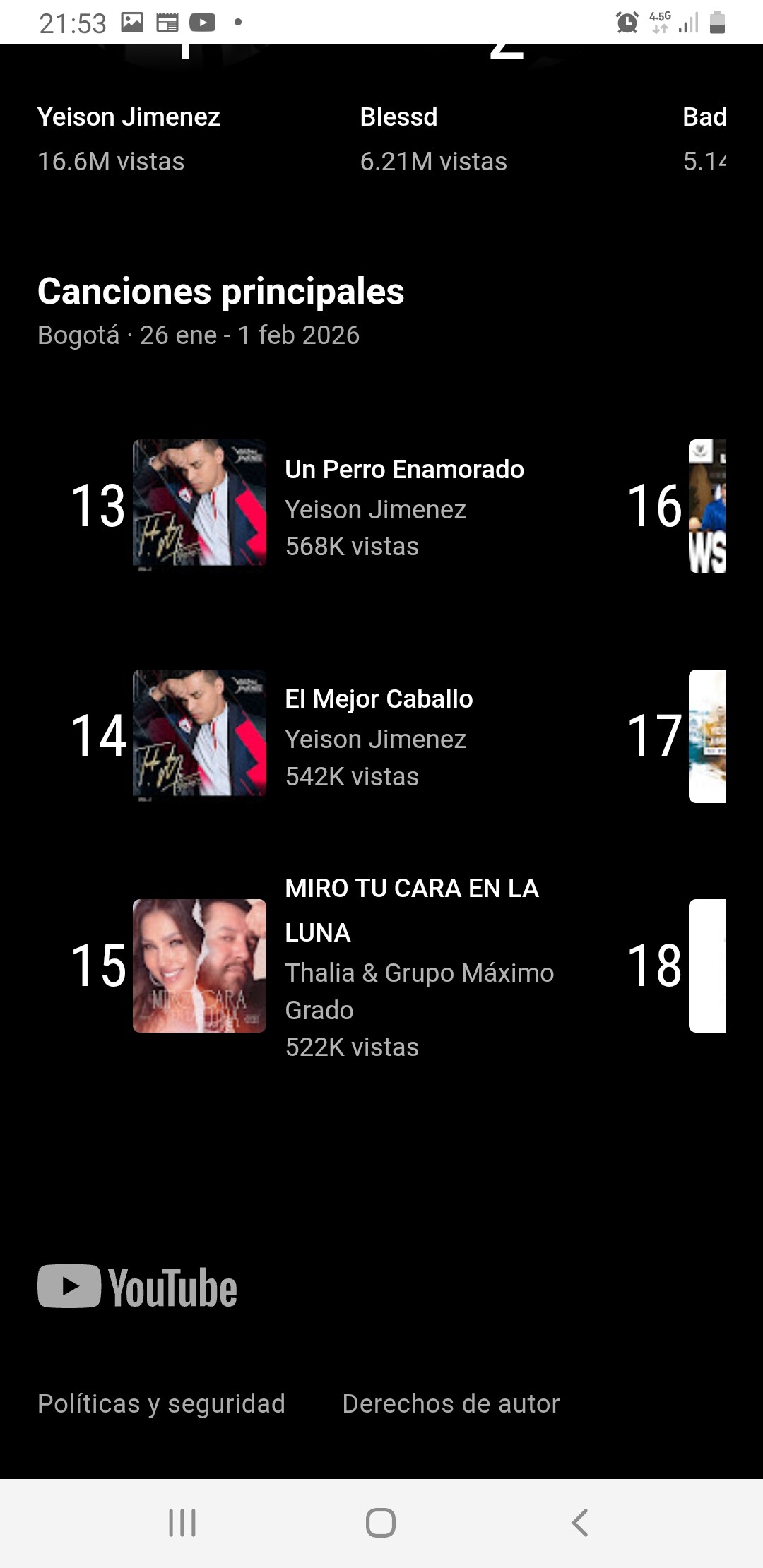763x1568 pixels.
Task: Open Derechos de autor link
Action: [451, 1403]
